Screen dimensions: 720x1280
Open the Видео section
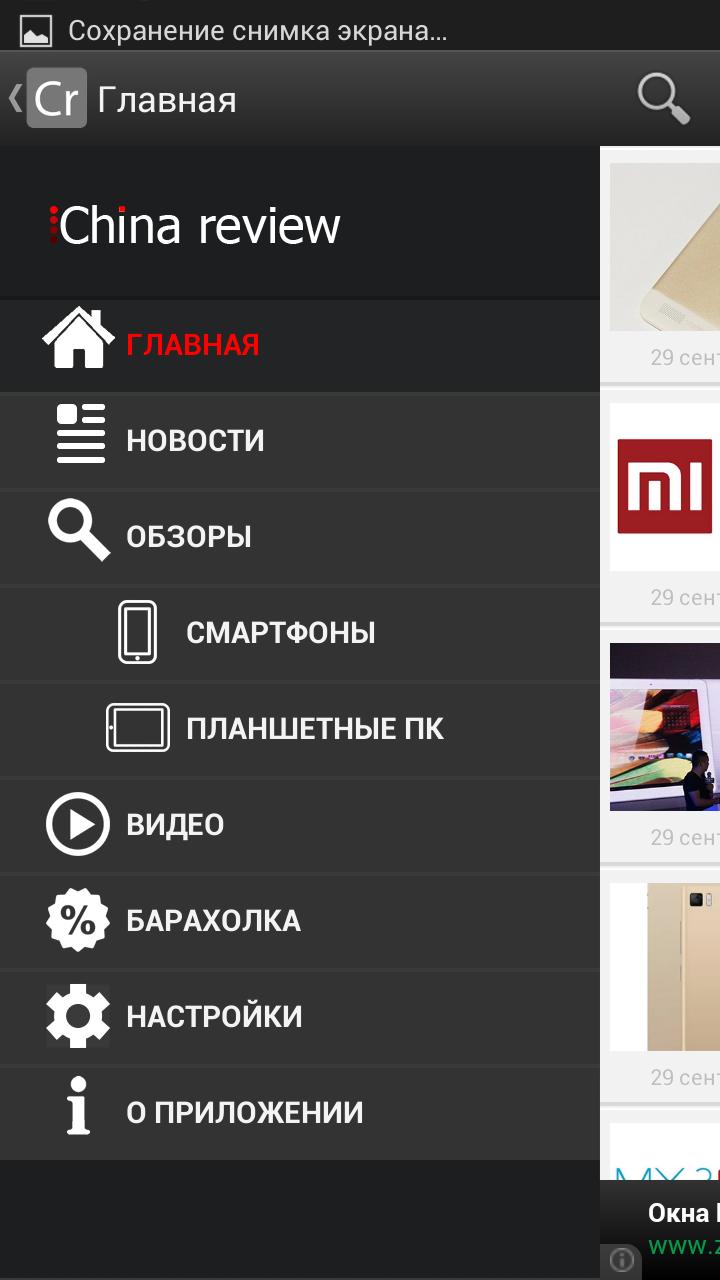(x=175, y=824)
